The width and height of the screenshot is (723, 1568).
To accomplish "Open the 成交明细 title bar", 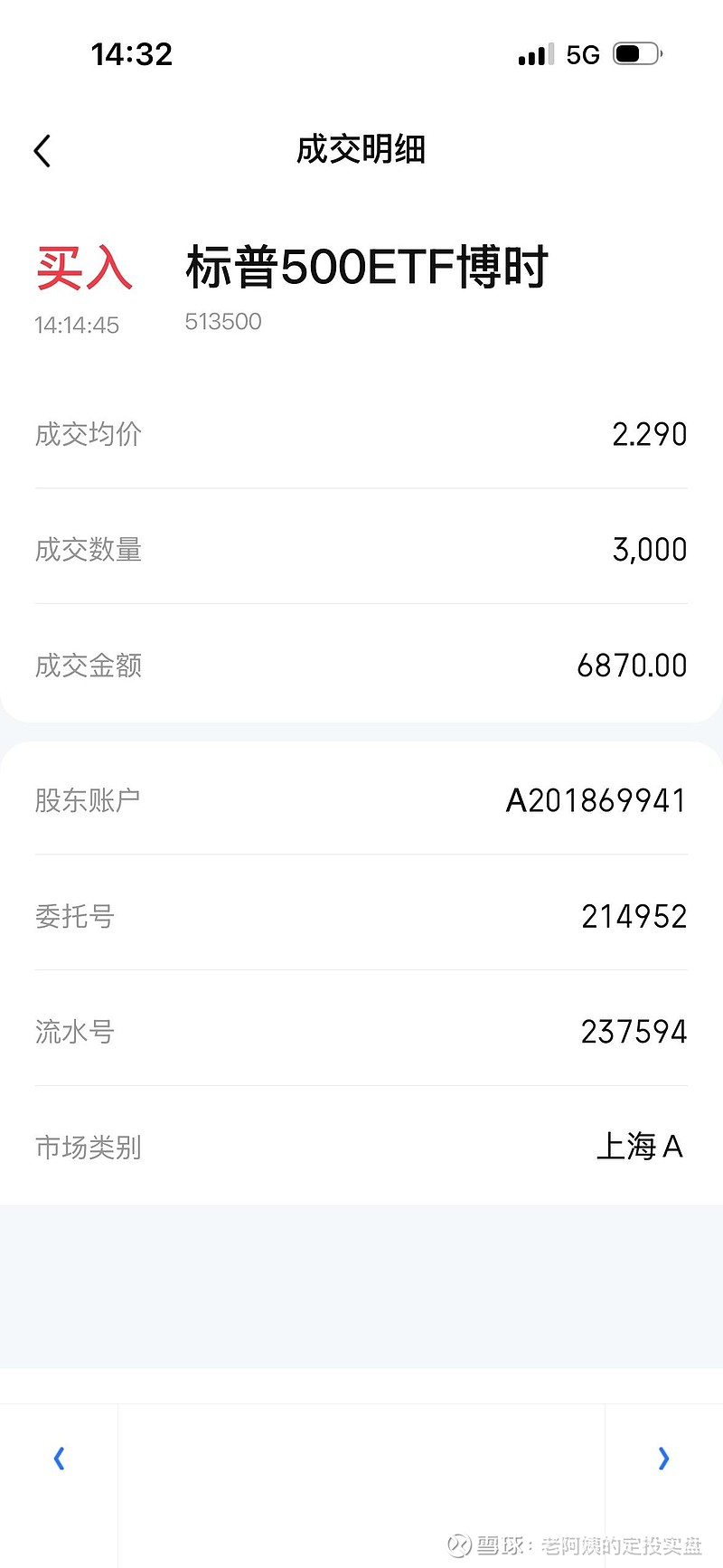I will tap(361, 150).
